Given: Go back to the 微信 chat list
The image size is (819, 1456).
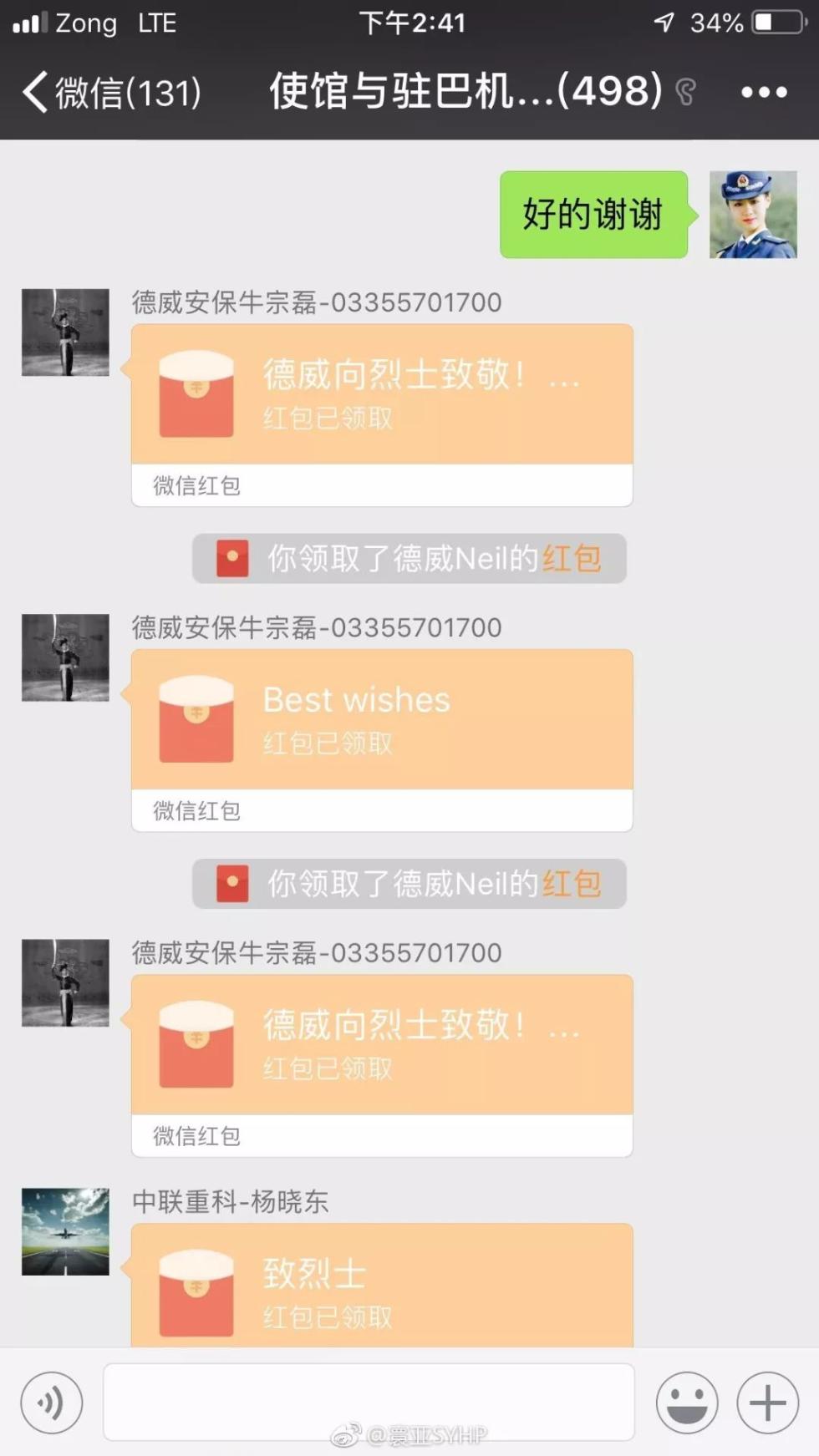Looking at the screenshot, I should [x=109, y=92].
